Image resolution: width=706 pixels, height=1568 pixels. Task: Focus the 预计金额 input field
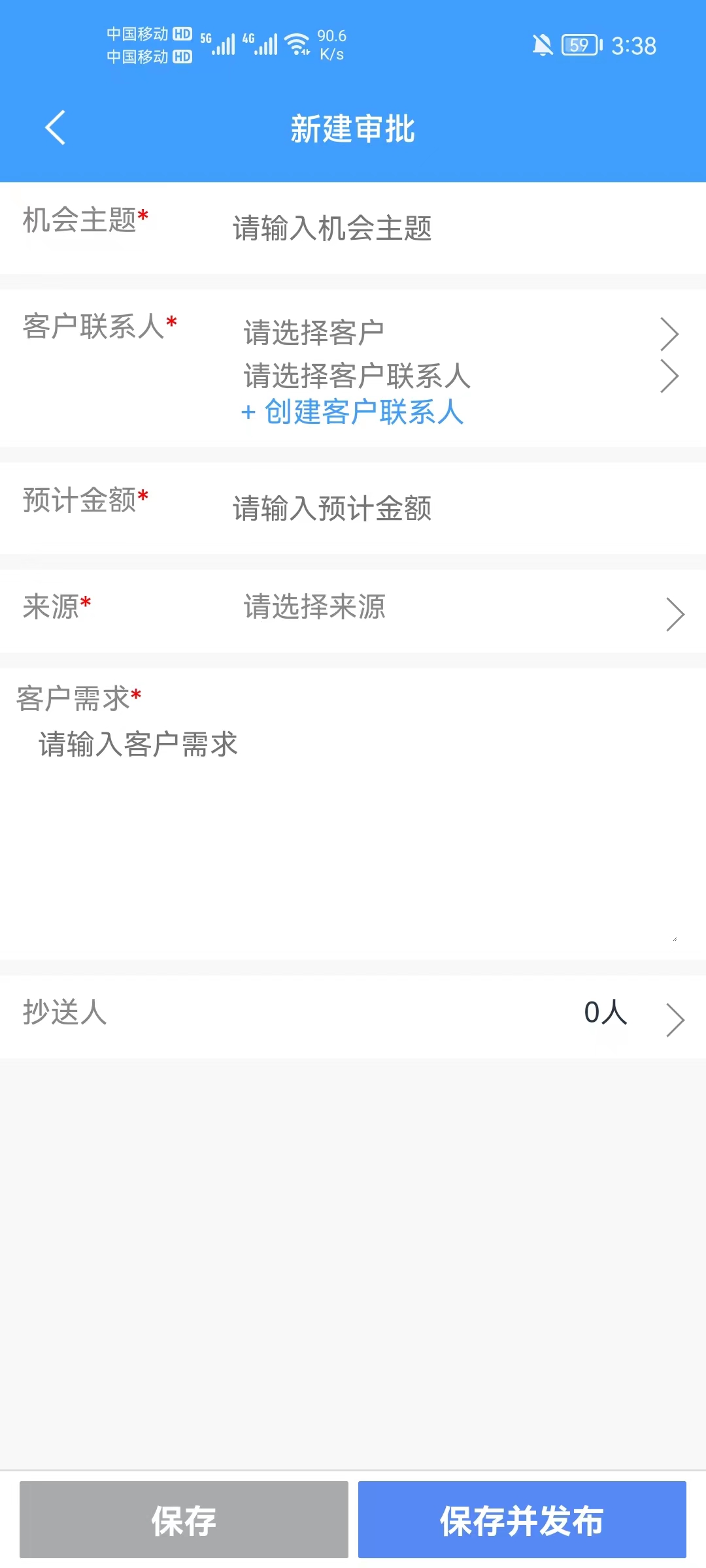click(458, 508)
